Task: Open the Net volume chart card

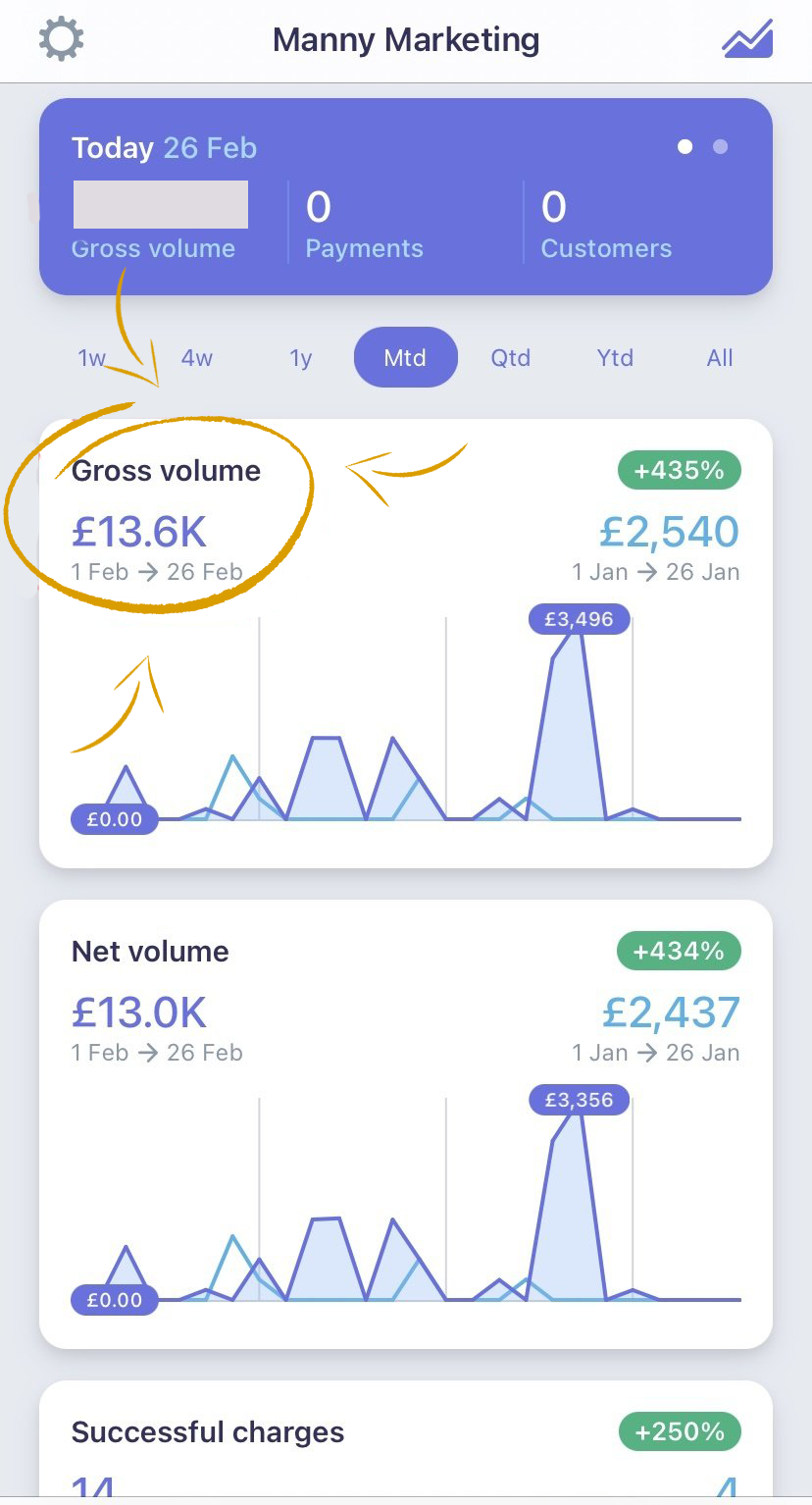Action: pos(406,1124)
